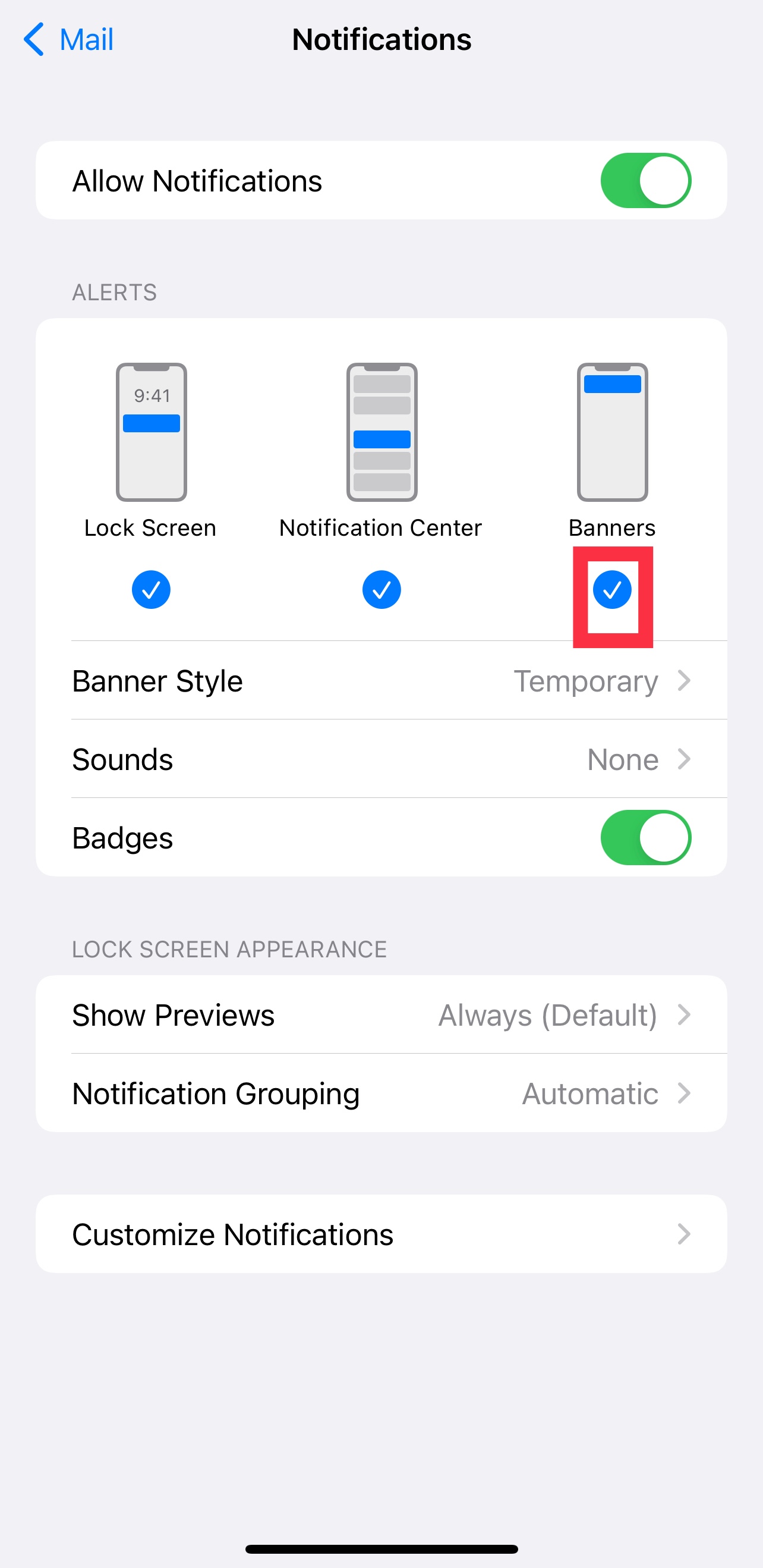Uncheck Lock Screen alerts
Screen dimensions: 763x1568
151,589
